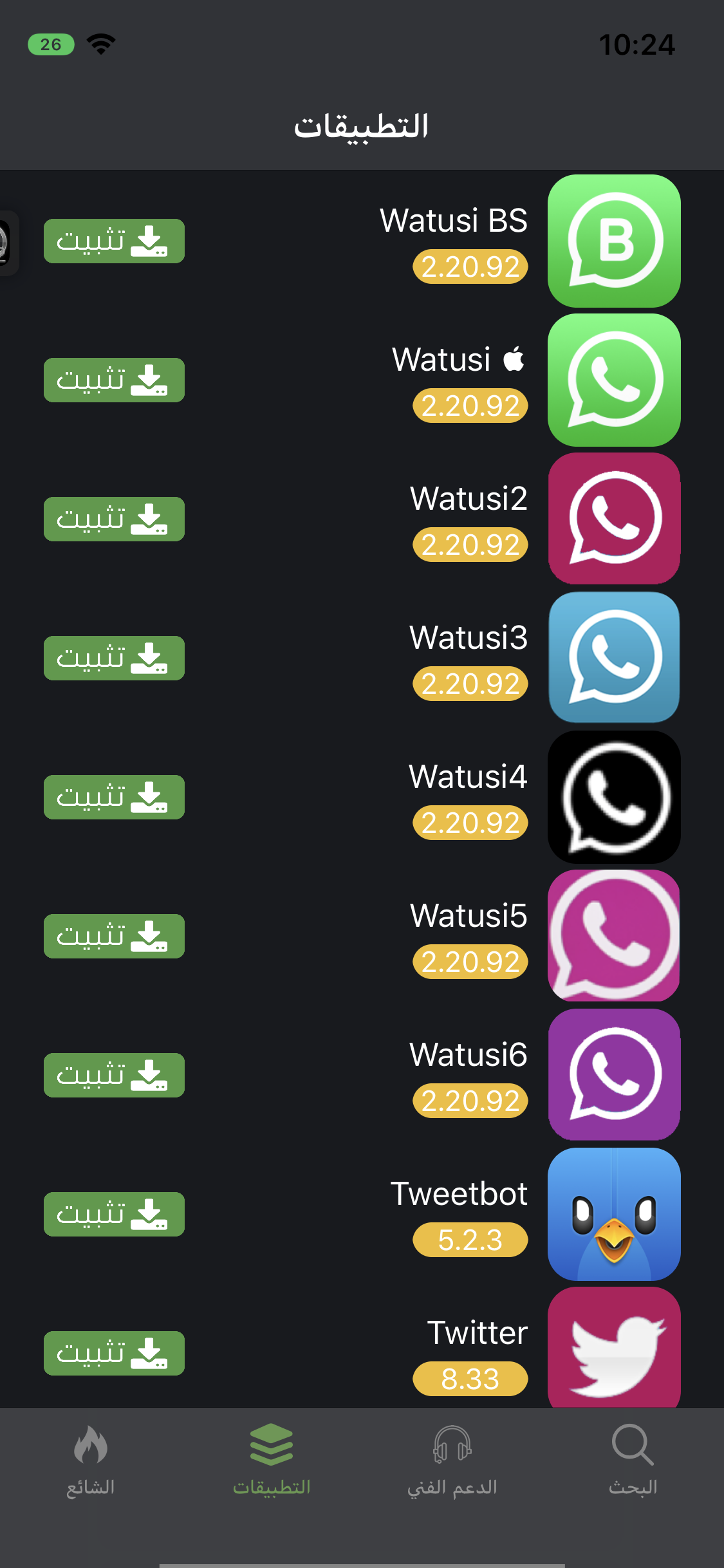Install the Twitter 8.33 app
This screenshot has width=724, height=1568.
114,1353
